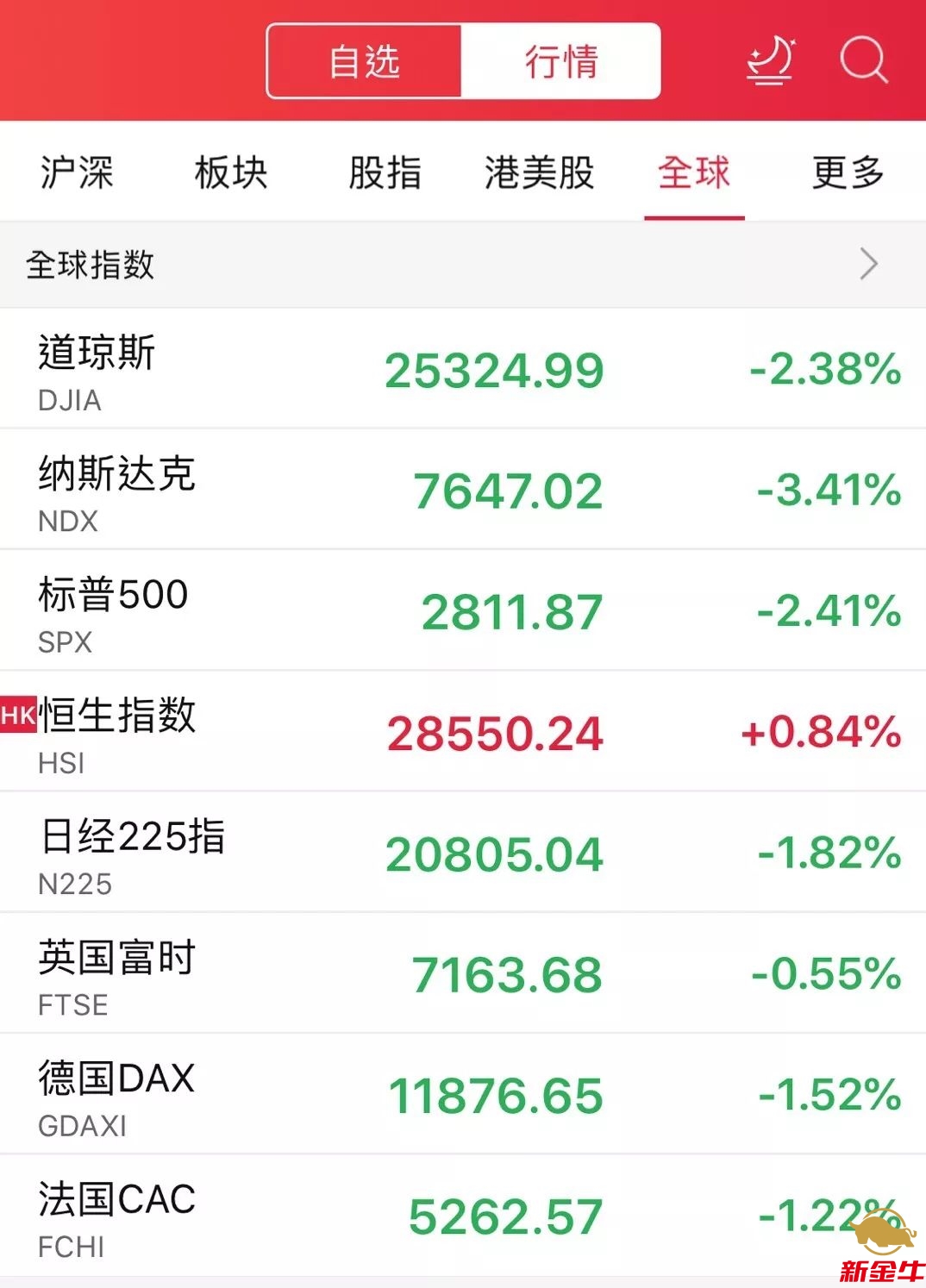The height and width of the screenshot is (1288, 926).
Task: Open the 日经225指 N225 row
Action: tap(463, 853)
